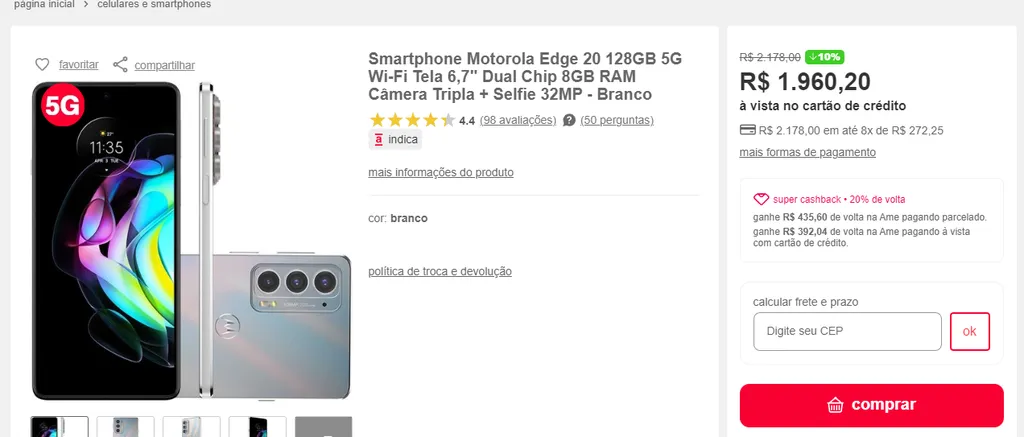
Task: Open mais informações do produto
Action: [x=441, y=172]
